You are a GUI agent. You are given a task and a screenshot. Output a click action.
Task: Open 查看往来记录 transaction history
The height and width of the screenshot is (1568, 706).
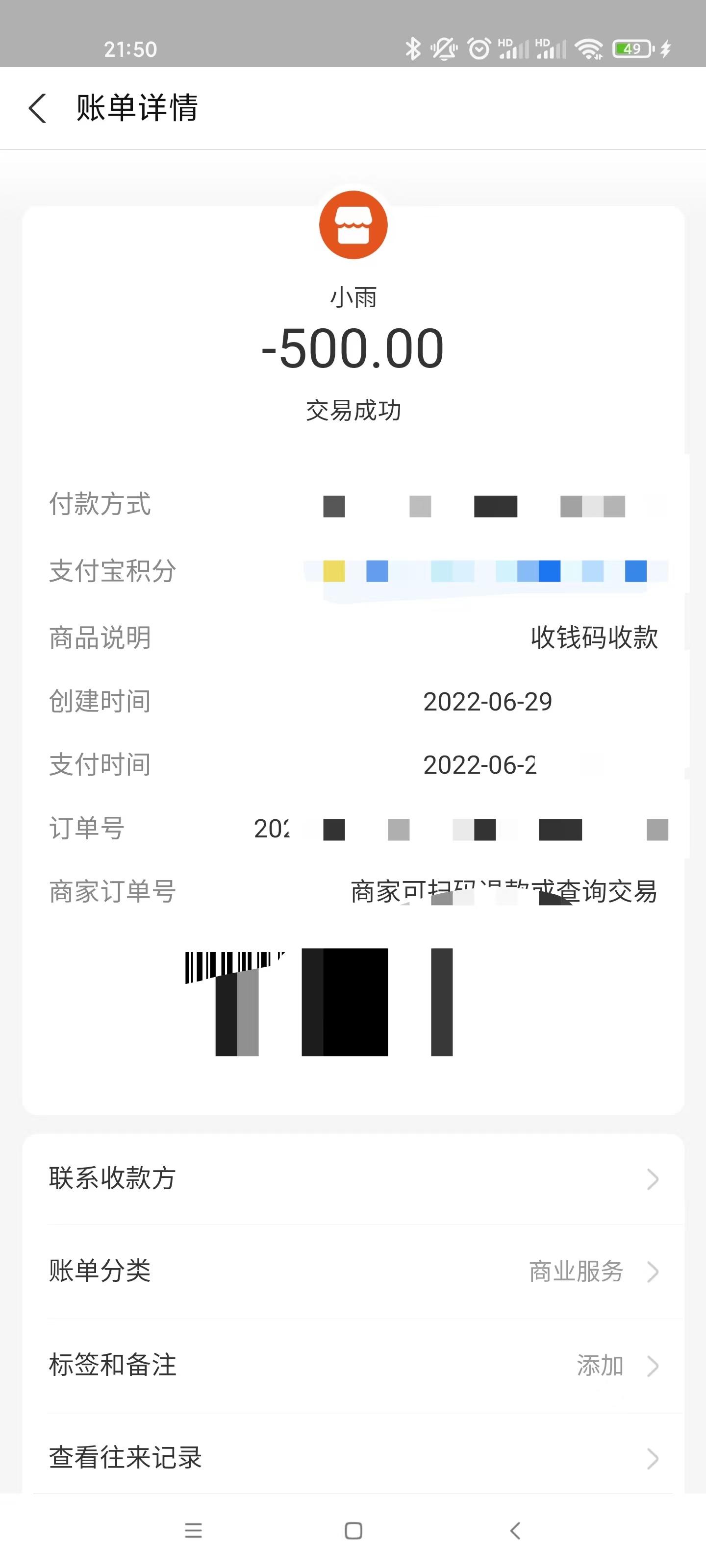pyautogui.click(x=353, y=1458)
